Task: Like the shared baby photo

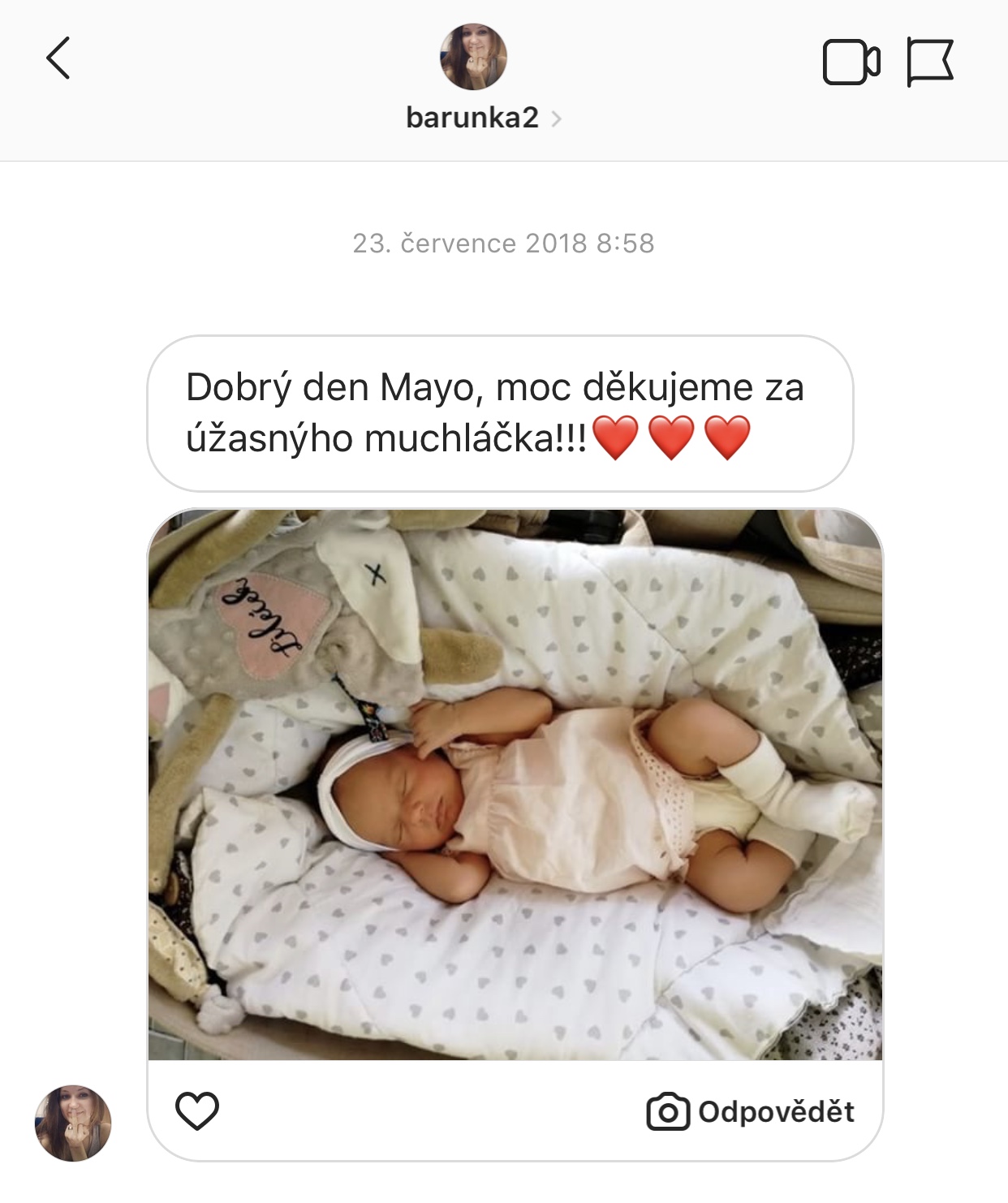Action: tap(197, 1111)
